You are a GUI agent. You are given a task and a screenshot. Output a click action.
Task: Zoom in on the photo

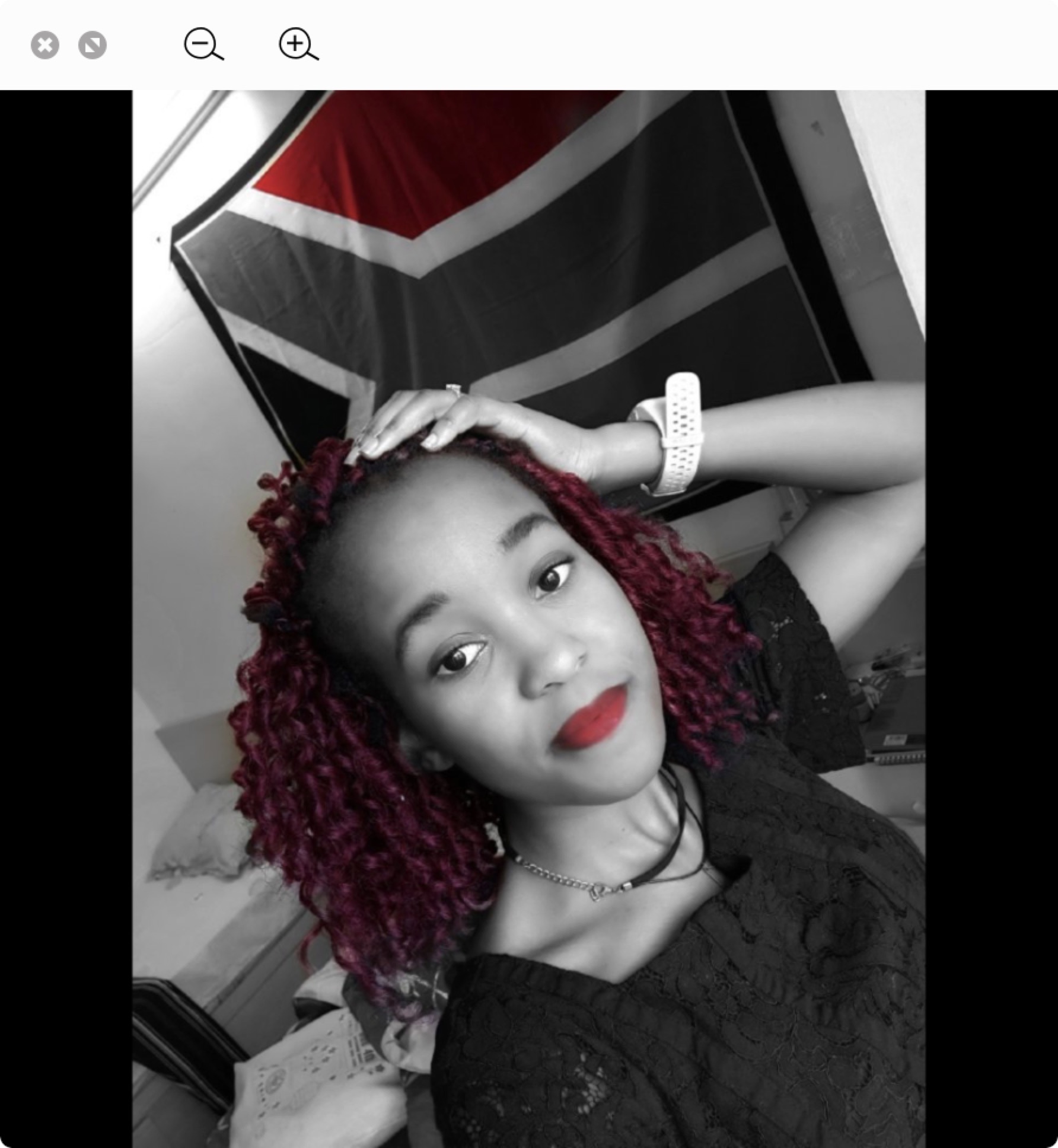(x=297, y=45)
